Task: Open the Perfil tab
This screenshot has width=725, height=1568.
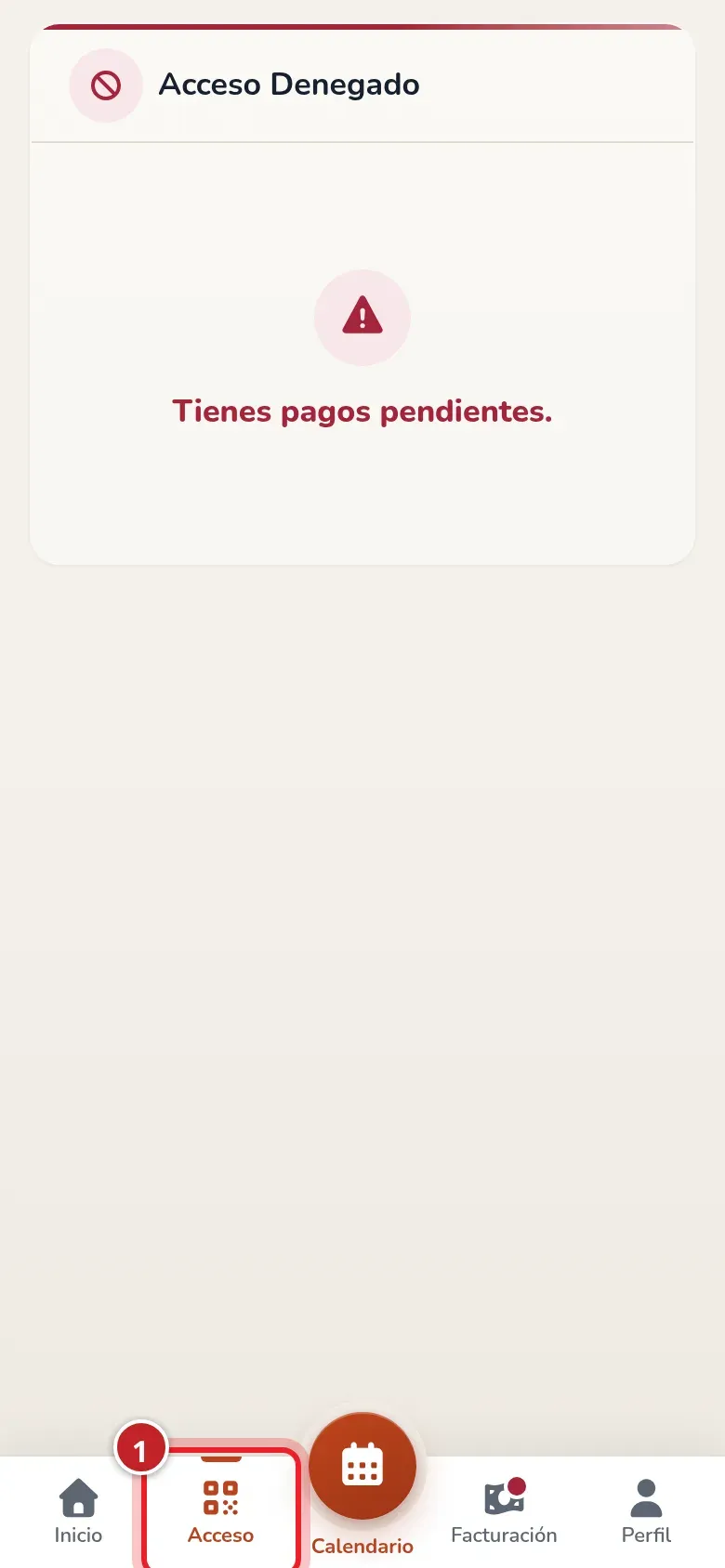Action: pyautogui.click(x=646, y=1511)
